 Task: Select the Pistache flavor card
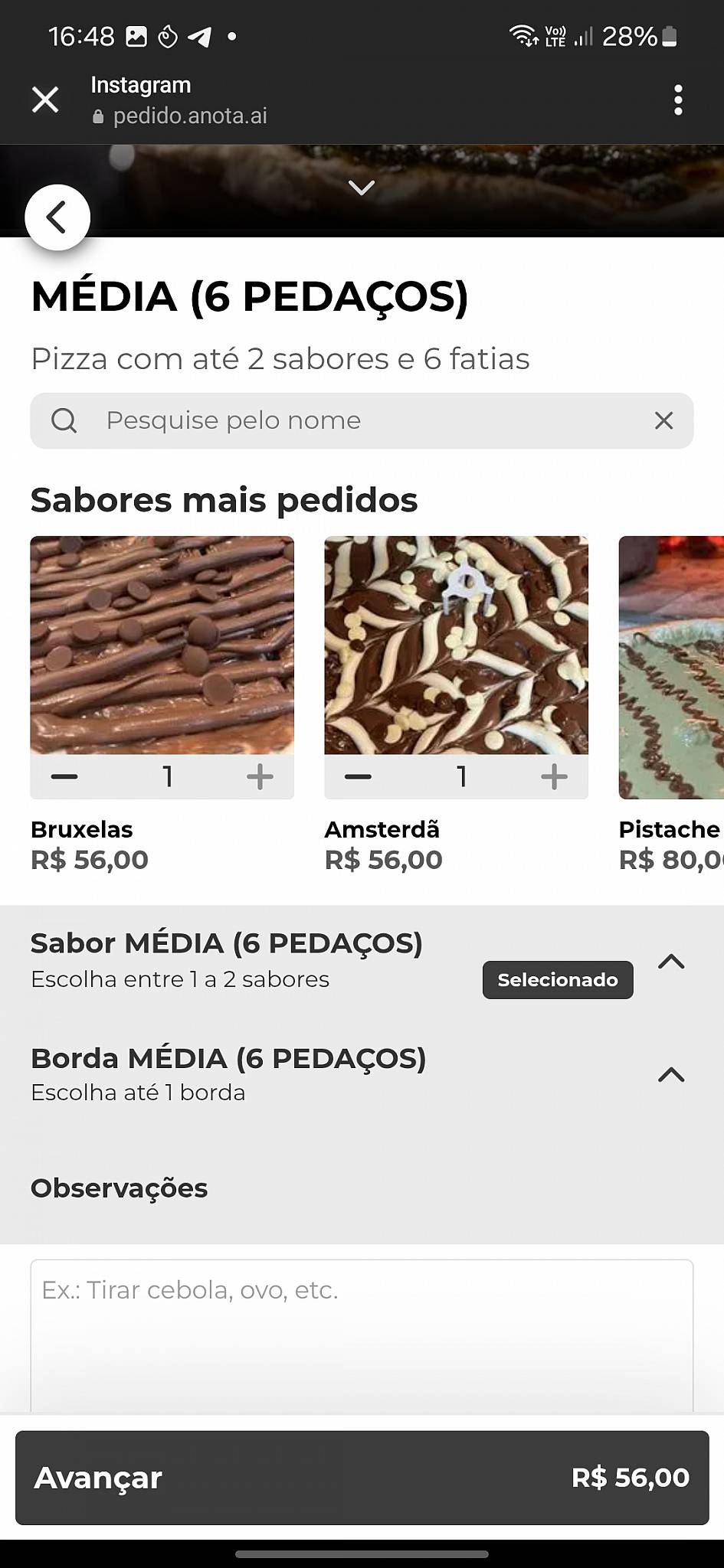click(x=671, y=668)
